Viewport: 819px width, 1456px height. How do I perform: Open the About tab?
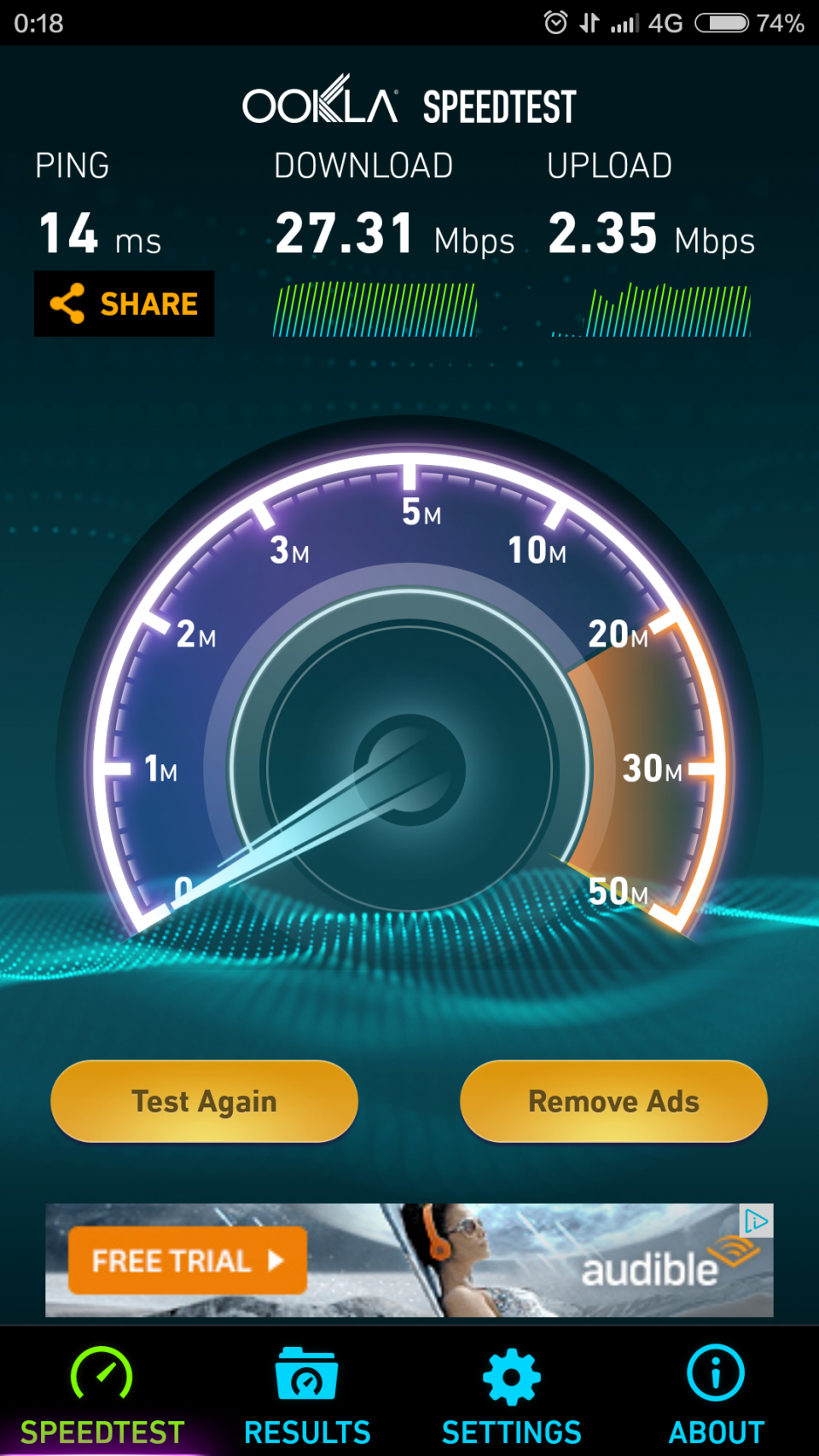coord(716,1395)
